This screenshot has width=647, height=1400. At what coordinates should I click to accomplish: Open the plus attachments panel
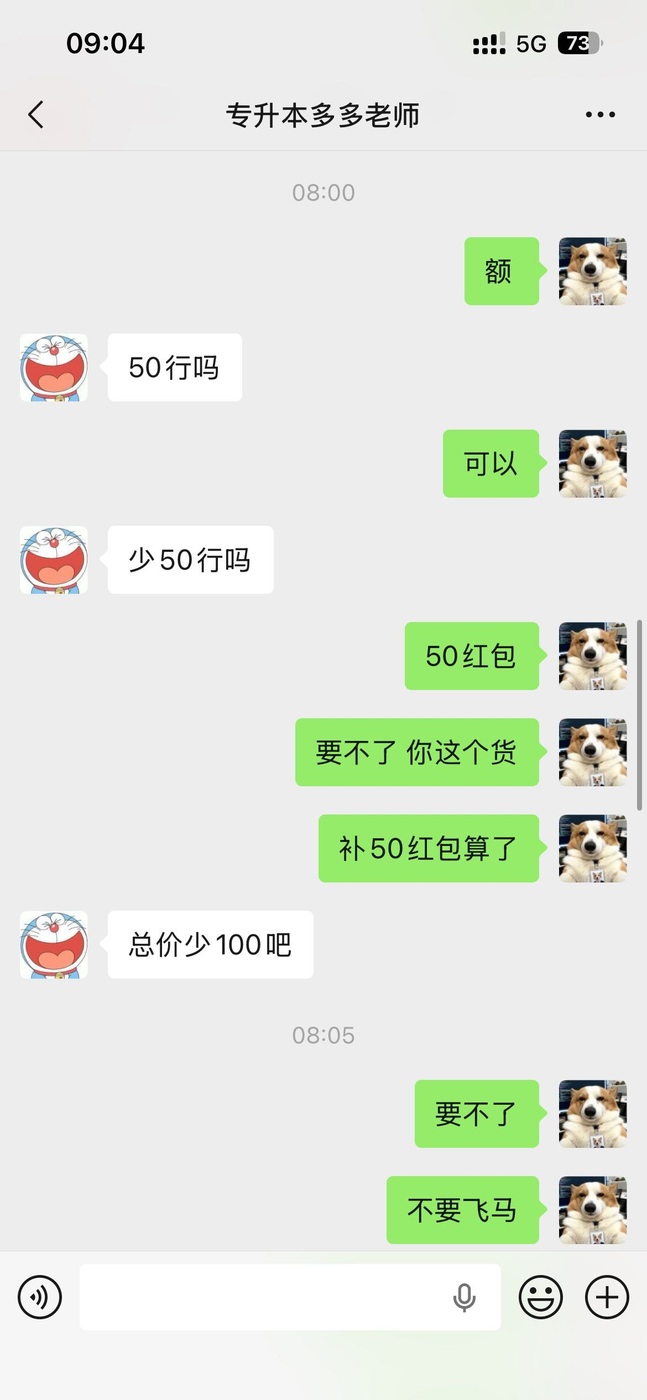point(606,1297)
